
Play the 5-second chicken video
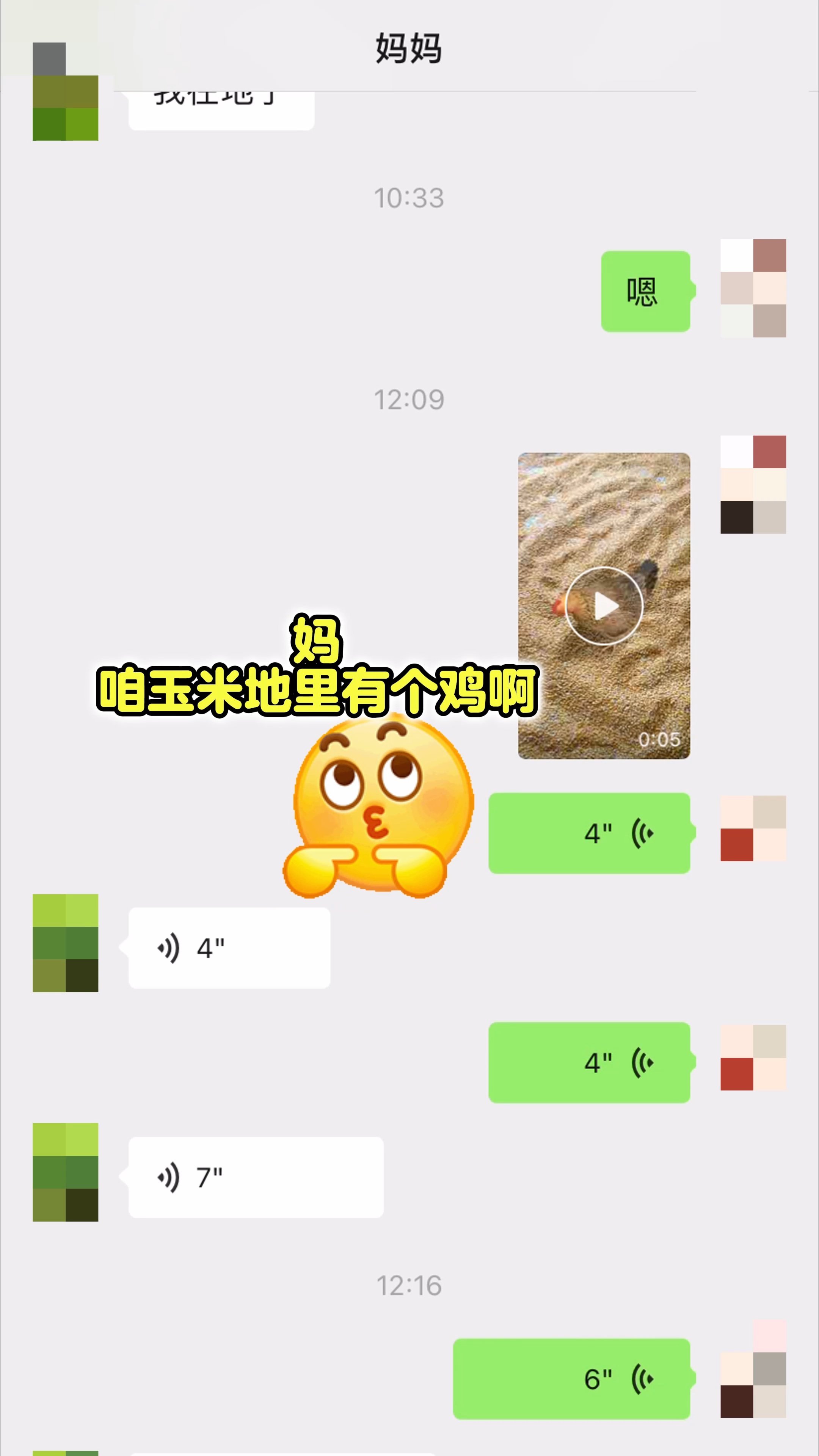click(604, 606)
